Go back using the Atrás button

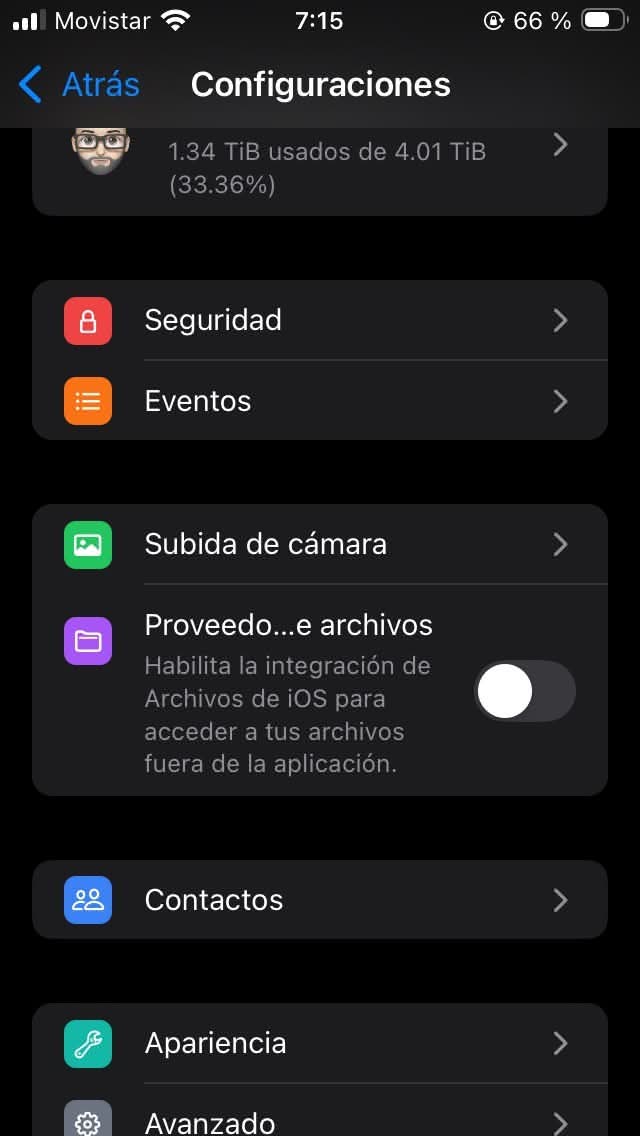click(78, 85)
